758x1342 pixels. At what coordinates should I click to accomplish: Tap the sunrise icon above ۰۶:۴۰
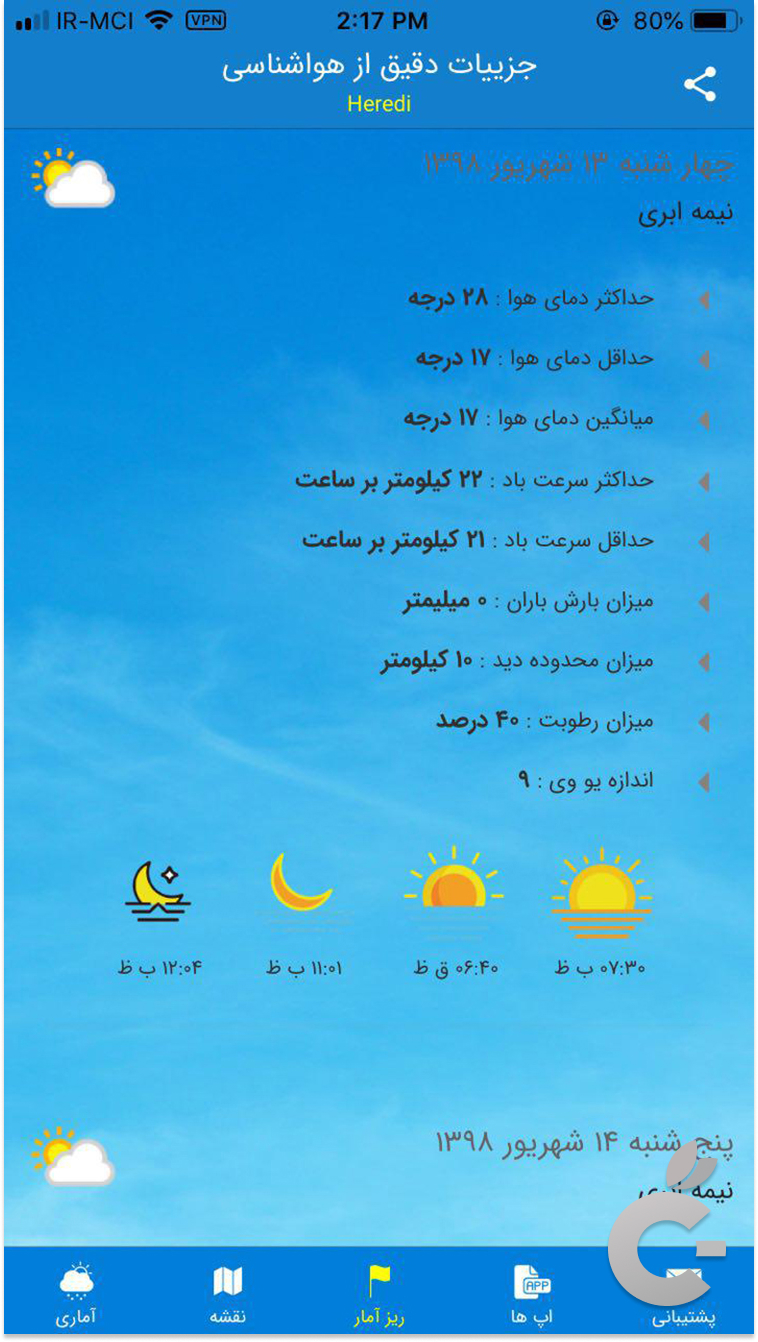click(x=455, y=885)
